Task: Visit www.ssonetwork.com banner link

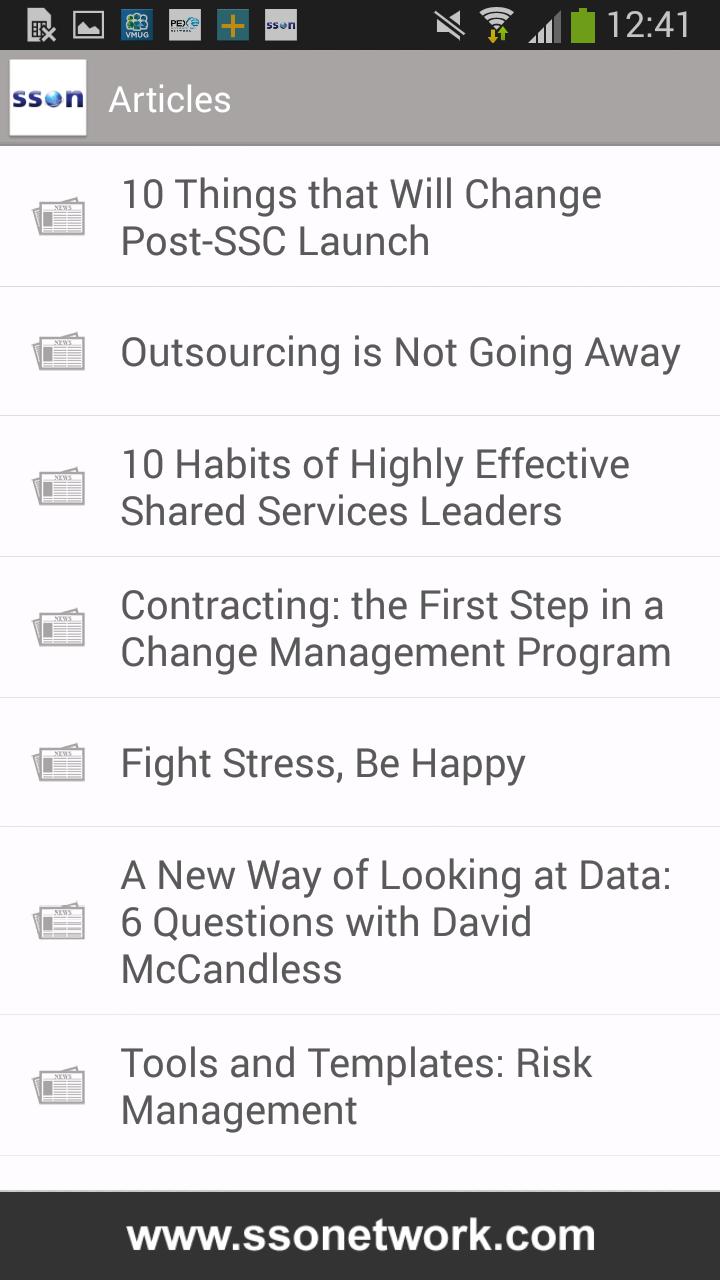Action: point(360,1236)
